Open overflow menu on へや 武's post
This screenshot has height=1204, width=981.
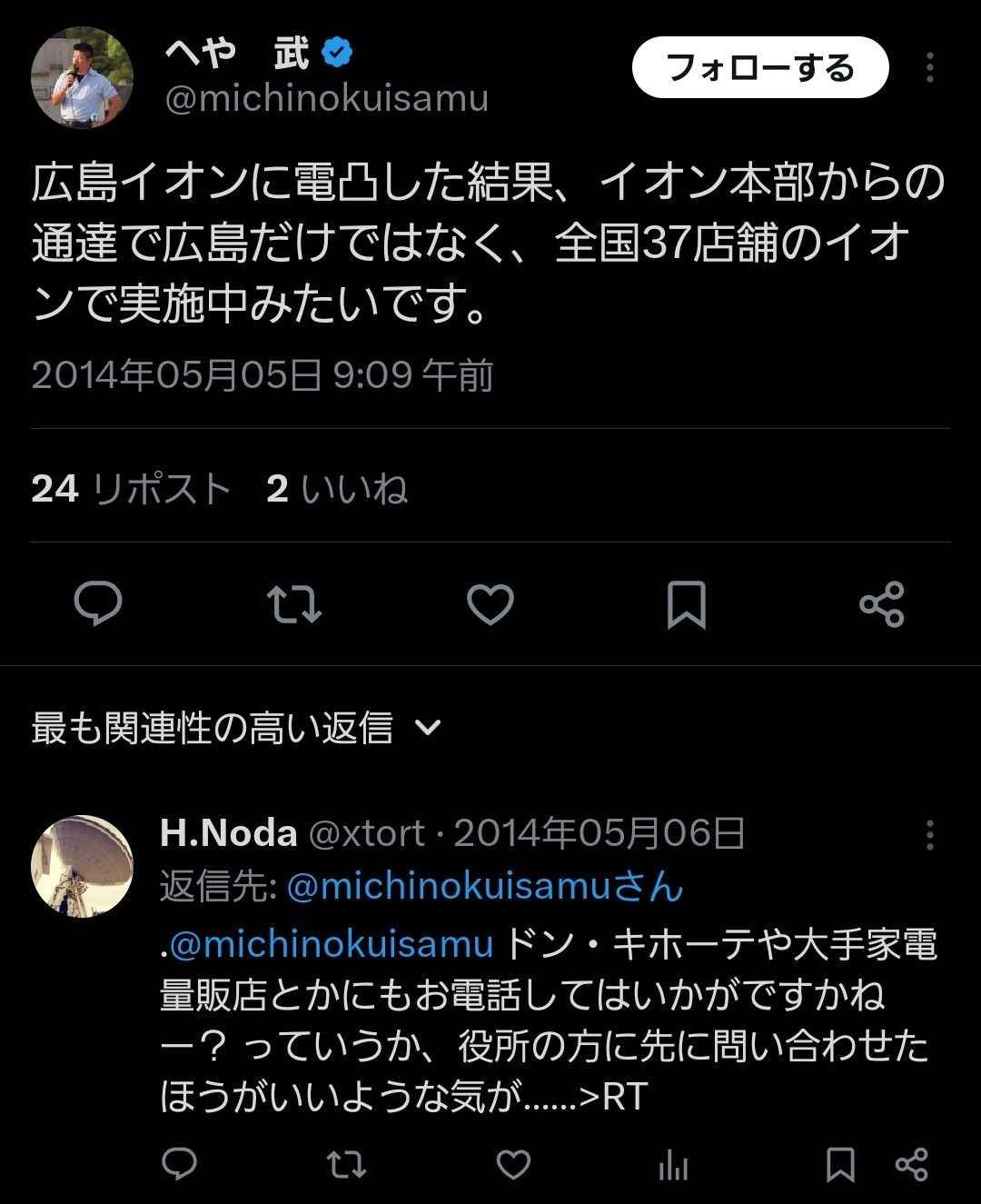(929, 67)
